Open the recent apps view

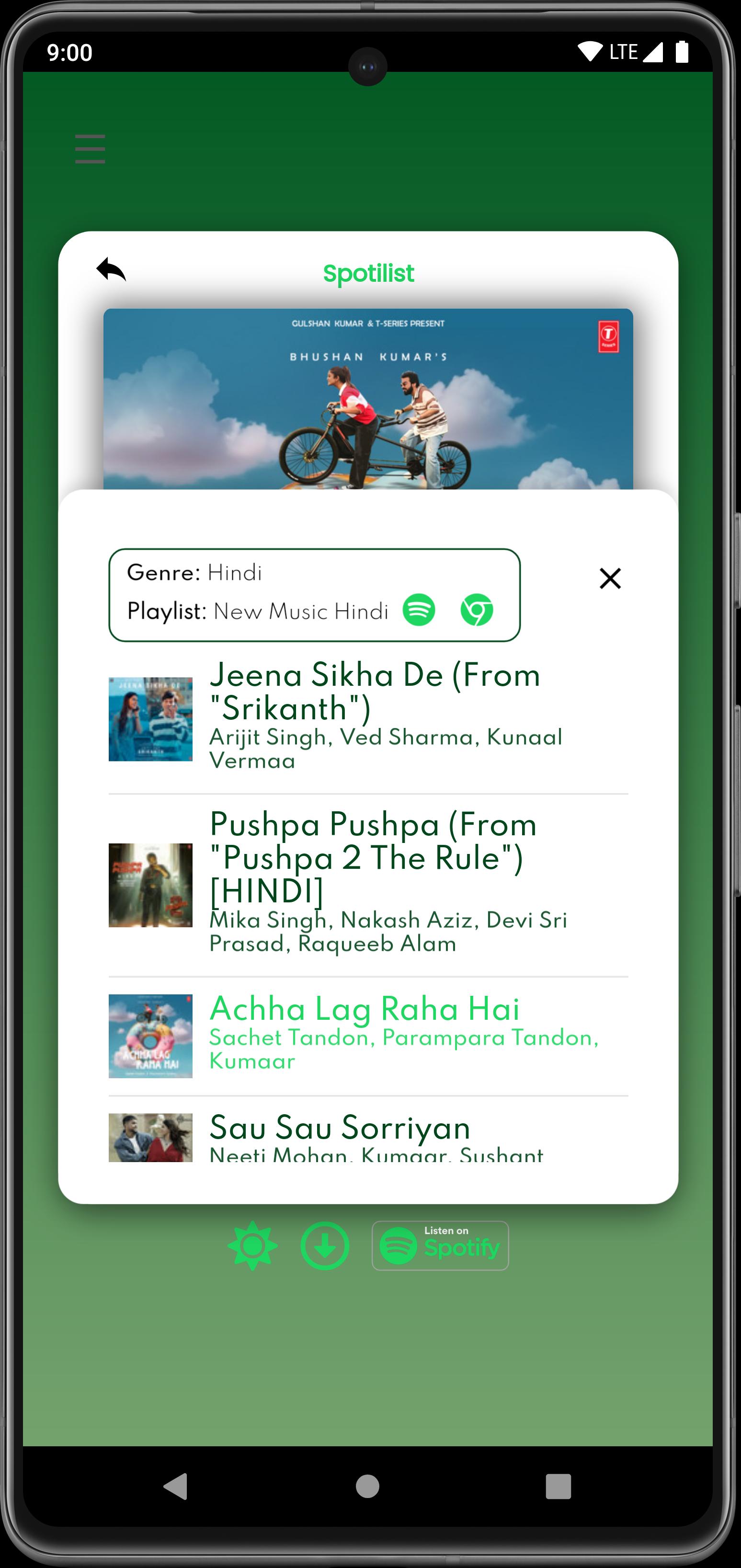[559, 1487]
